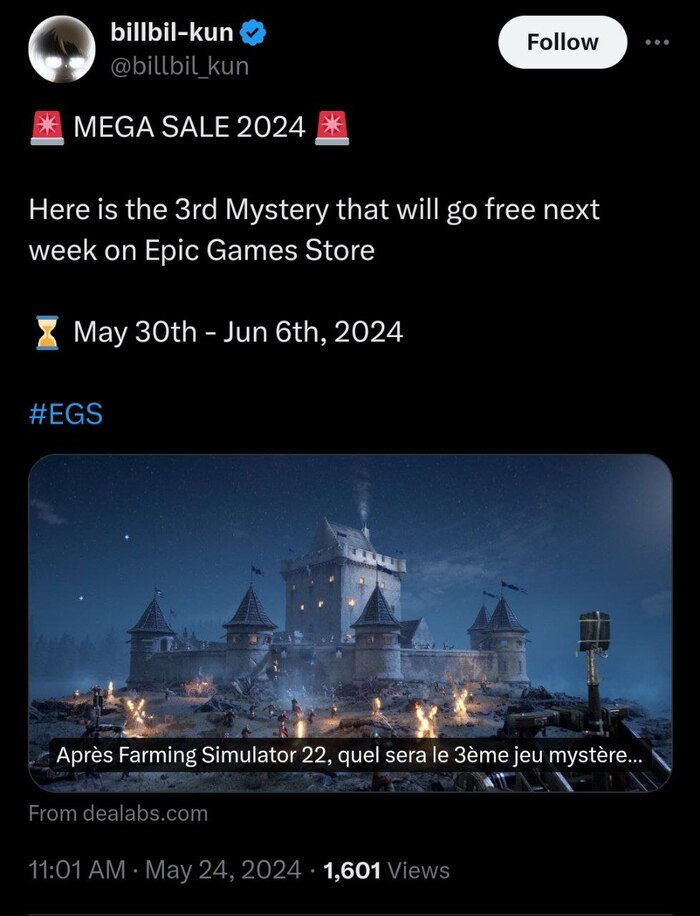Open billbil-kun's profile picture
Screen dimensions: 700x916
61,50
